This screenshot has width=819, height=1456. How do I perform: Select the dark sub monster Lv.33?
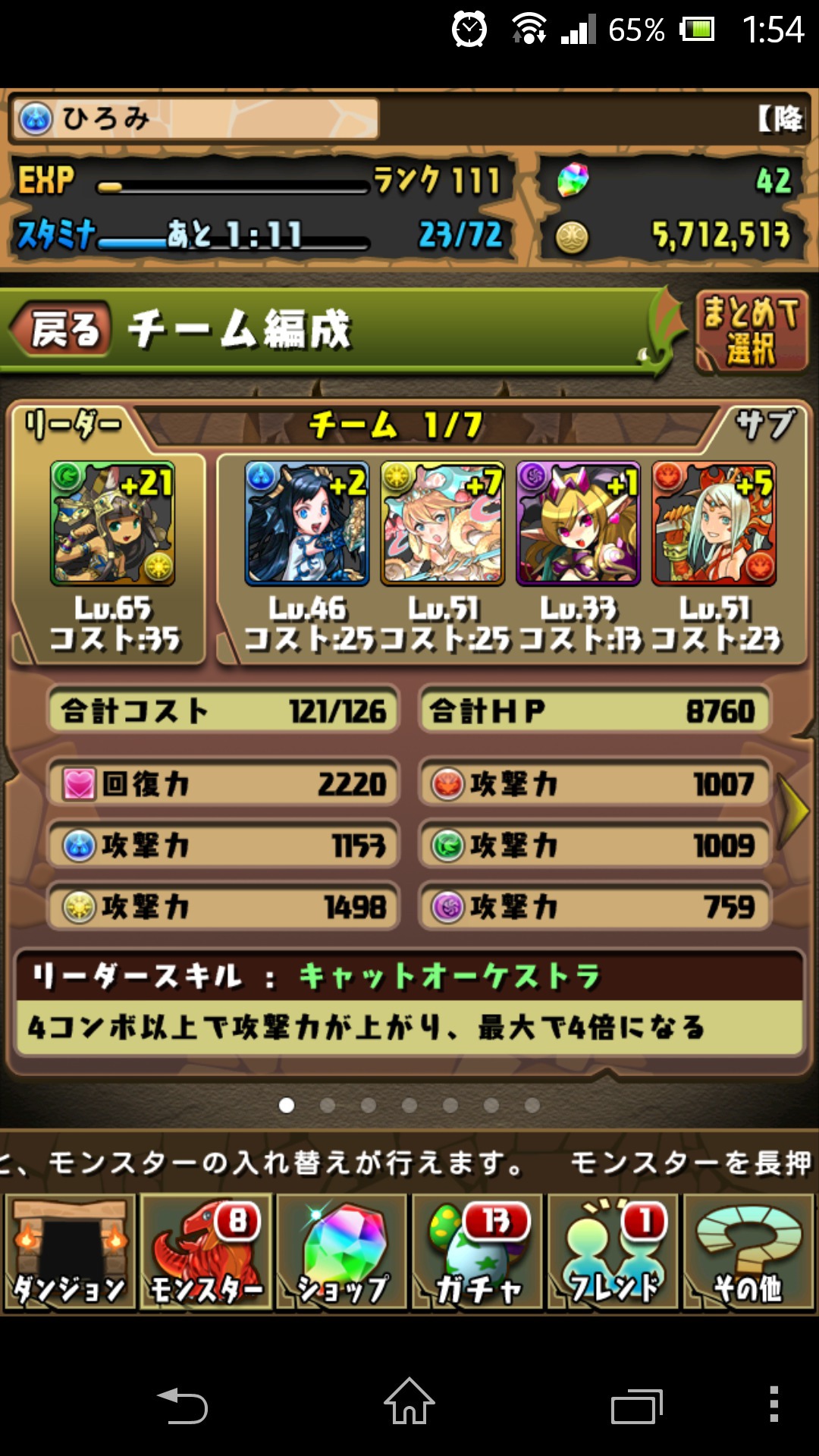point(579,523)
